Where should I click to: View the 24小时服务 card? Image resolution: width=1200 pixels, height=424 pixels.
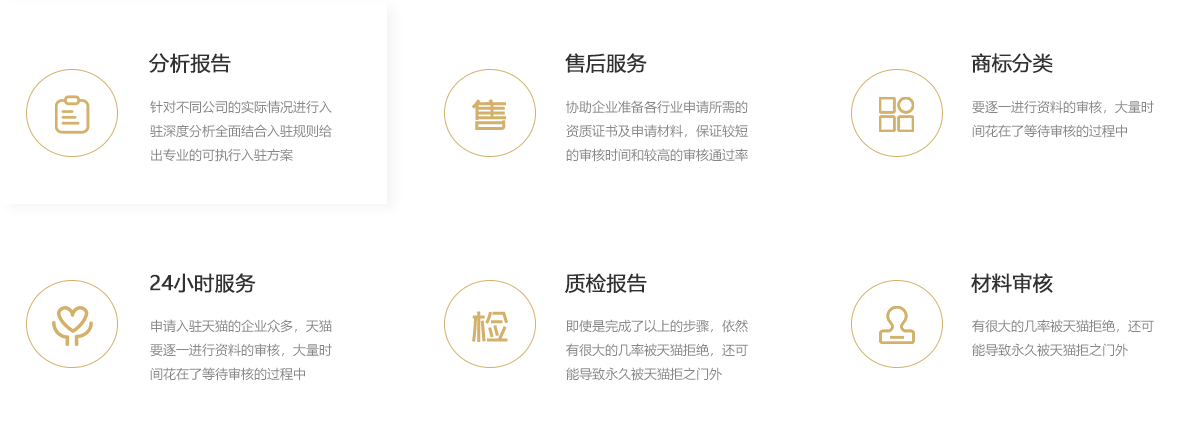(202, 283)
